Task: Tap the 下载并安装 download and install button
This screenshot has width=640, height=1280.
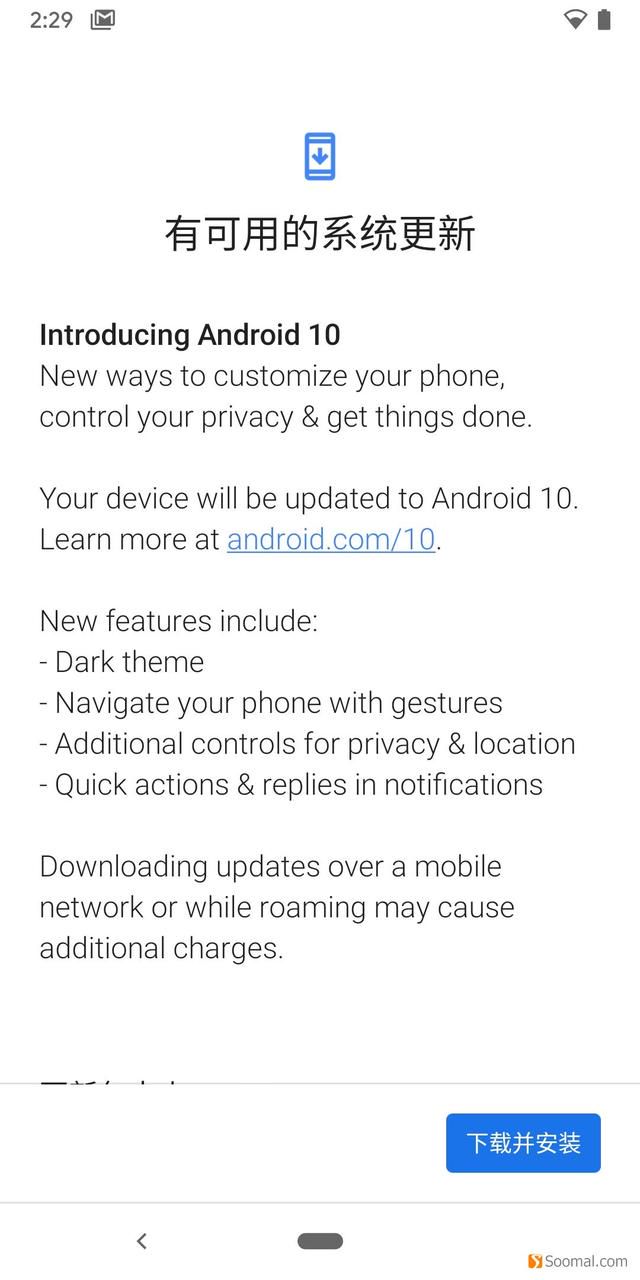Action: [523, 1143]
